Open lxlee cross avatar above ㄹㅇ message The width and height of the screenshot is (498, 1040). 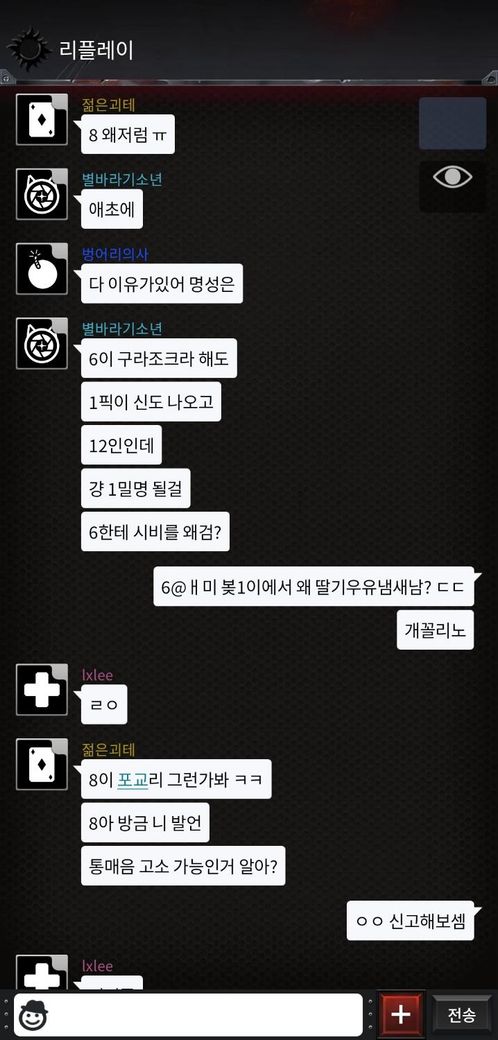pyautogui.click(x=42, y=690)
